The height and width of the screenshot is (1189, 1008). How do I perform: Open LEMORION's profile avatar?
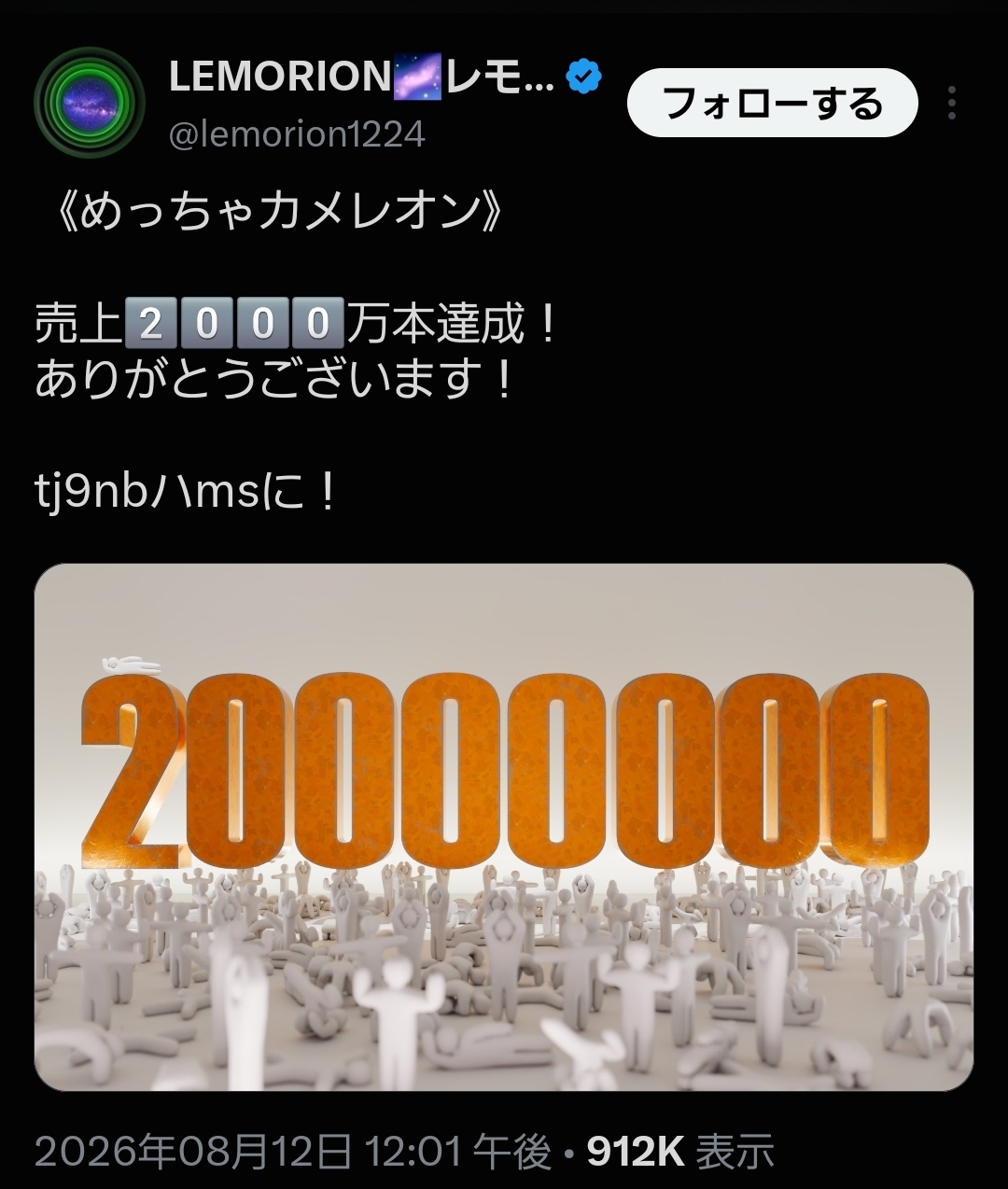coord(91,103)
